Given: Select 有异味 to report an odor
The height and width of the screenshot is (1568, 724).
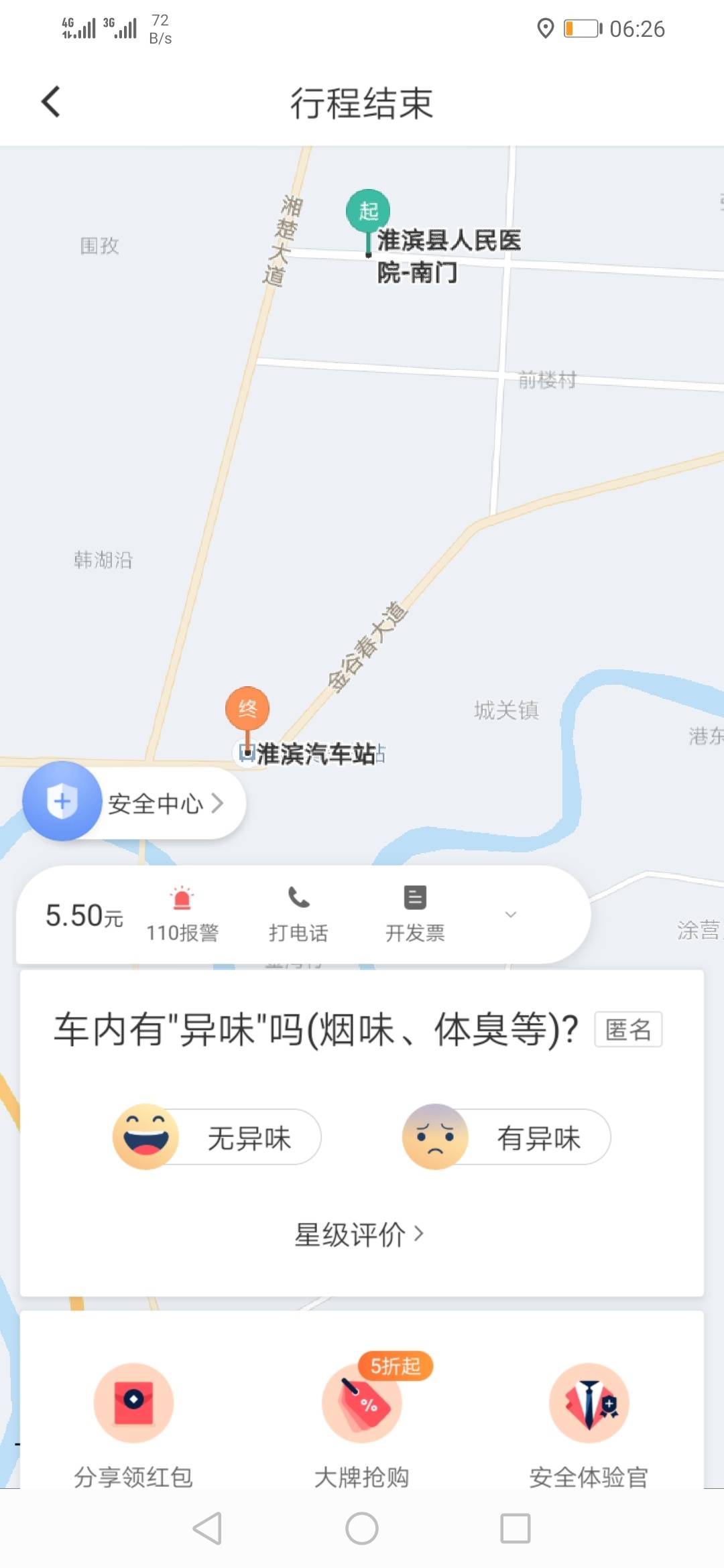Looking at the screenshot, I should (x=507, y=1137).
